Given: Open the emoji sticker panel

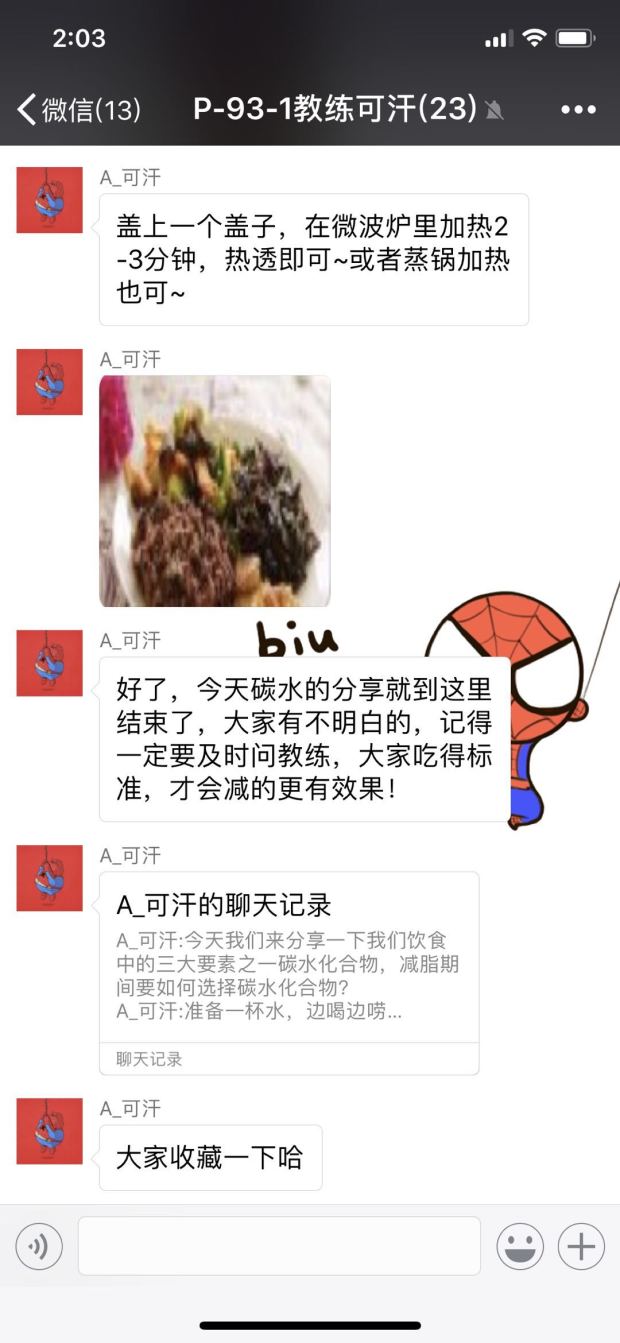Looking at the screenshot, I should click(x=520, y=1247).
